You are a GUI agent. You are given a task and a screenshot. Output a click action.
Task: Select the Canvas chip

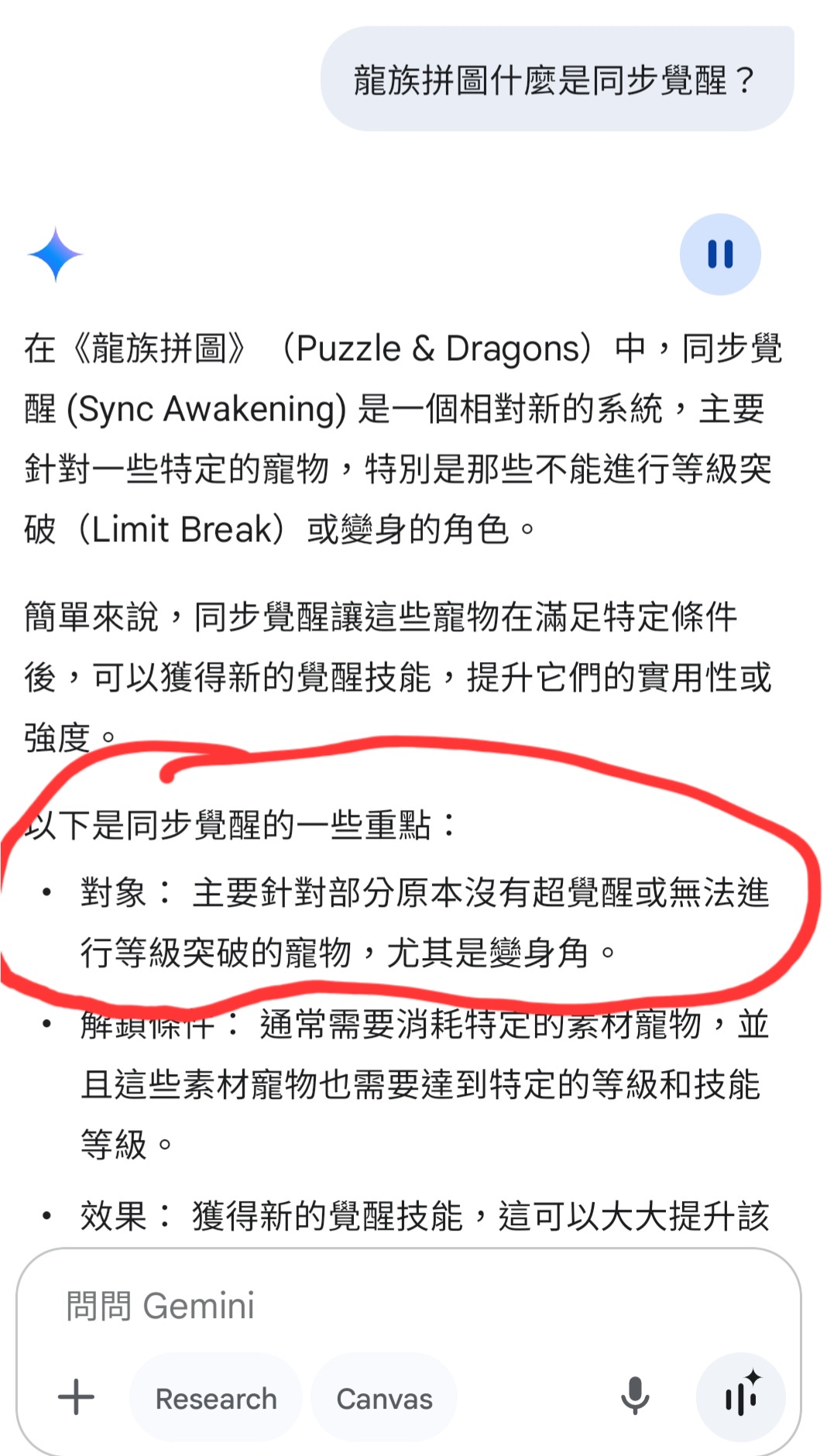384,1398
